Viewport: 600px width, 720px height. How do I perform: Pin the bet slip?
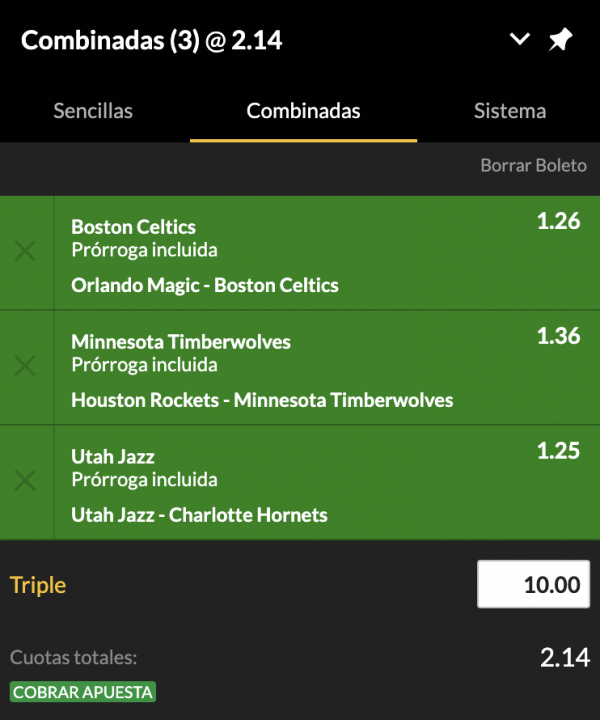pos(560,40)
